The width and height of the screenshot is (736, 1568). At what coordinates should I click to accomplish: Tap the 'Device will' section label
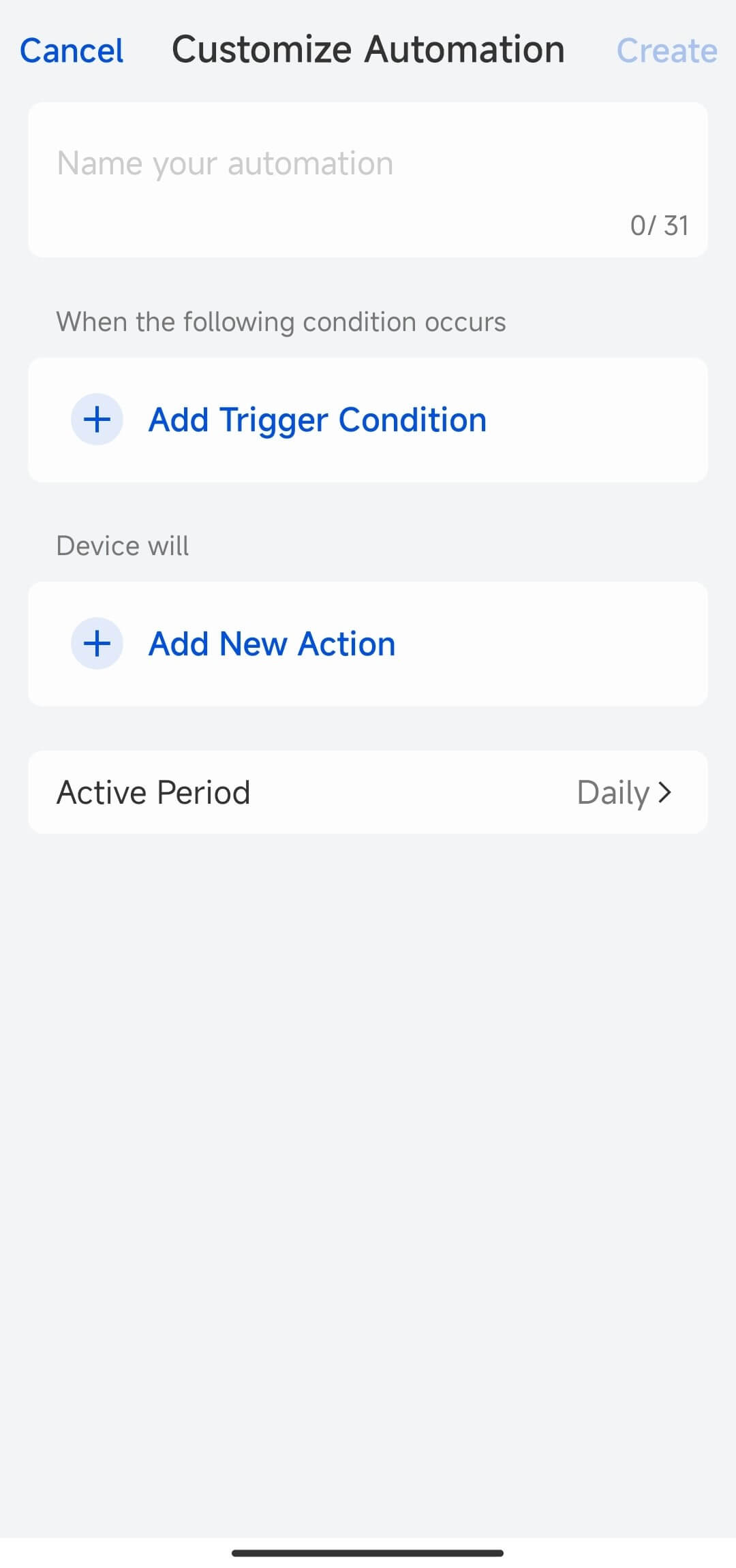122,545
